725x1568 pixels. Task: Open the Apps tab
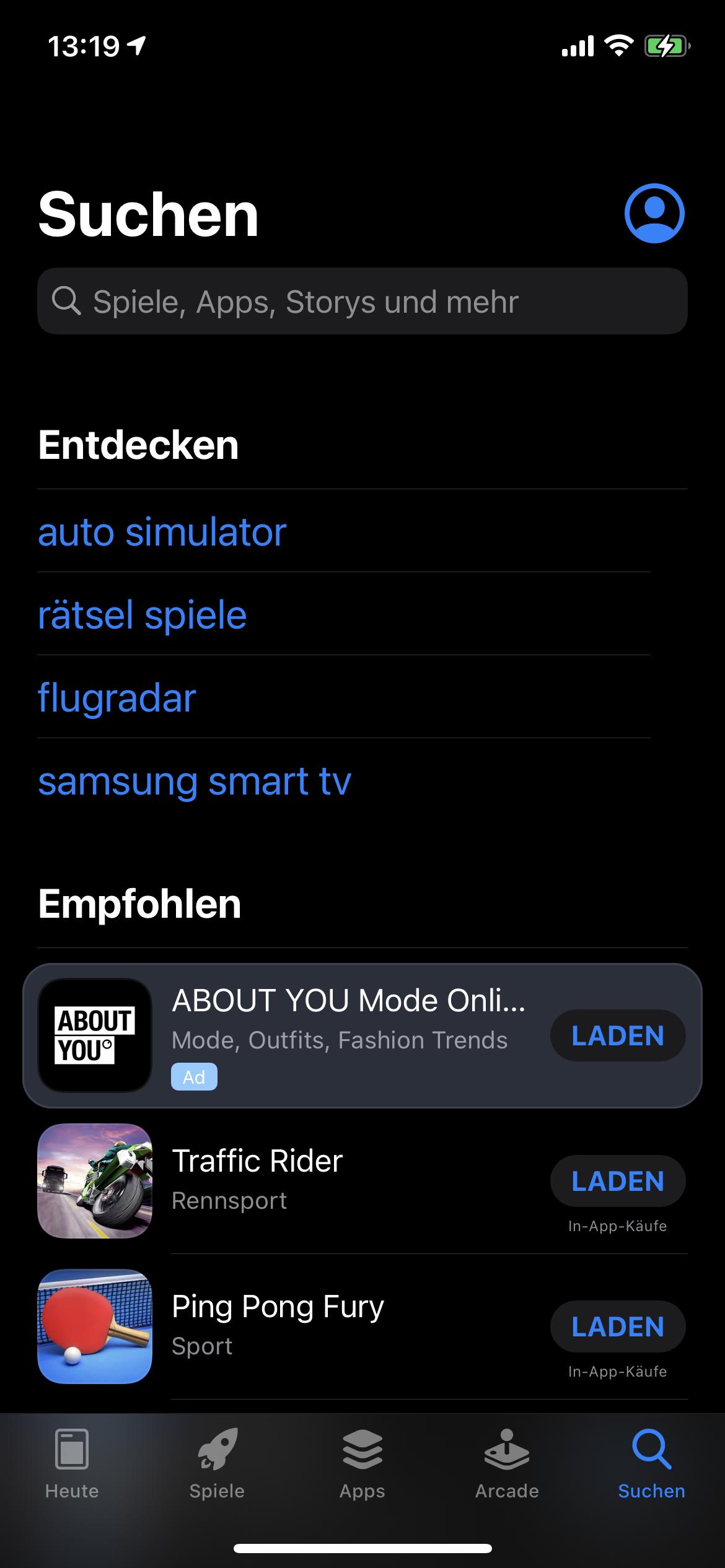point(362,1463)
